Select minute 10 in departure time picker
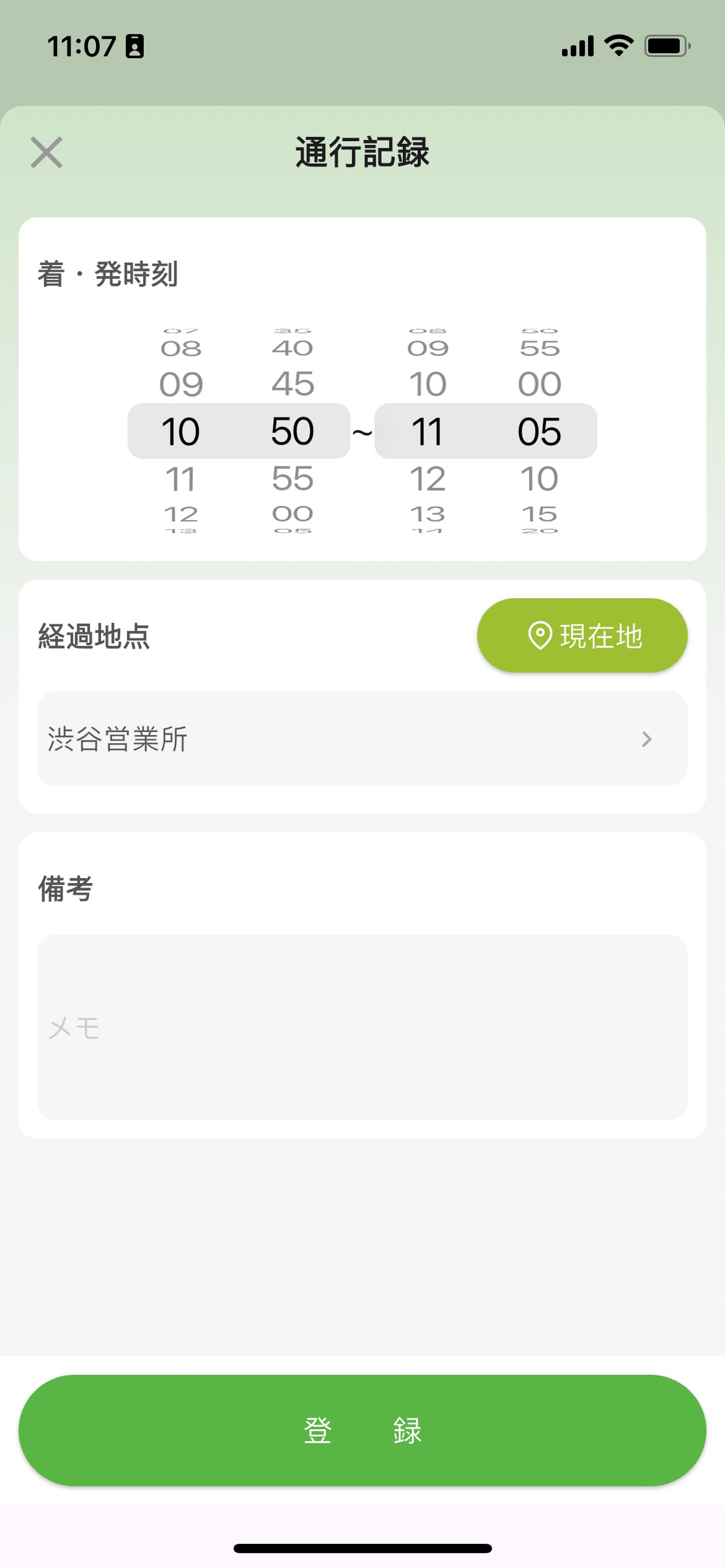Image resolution: width=725 pixels, height=1568 pixels. click(539, 479)
